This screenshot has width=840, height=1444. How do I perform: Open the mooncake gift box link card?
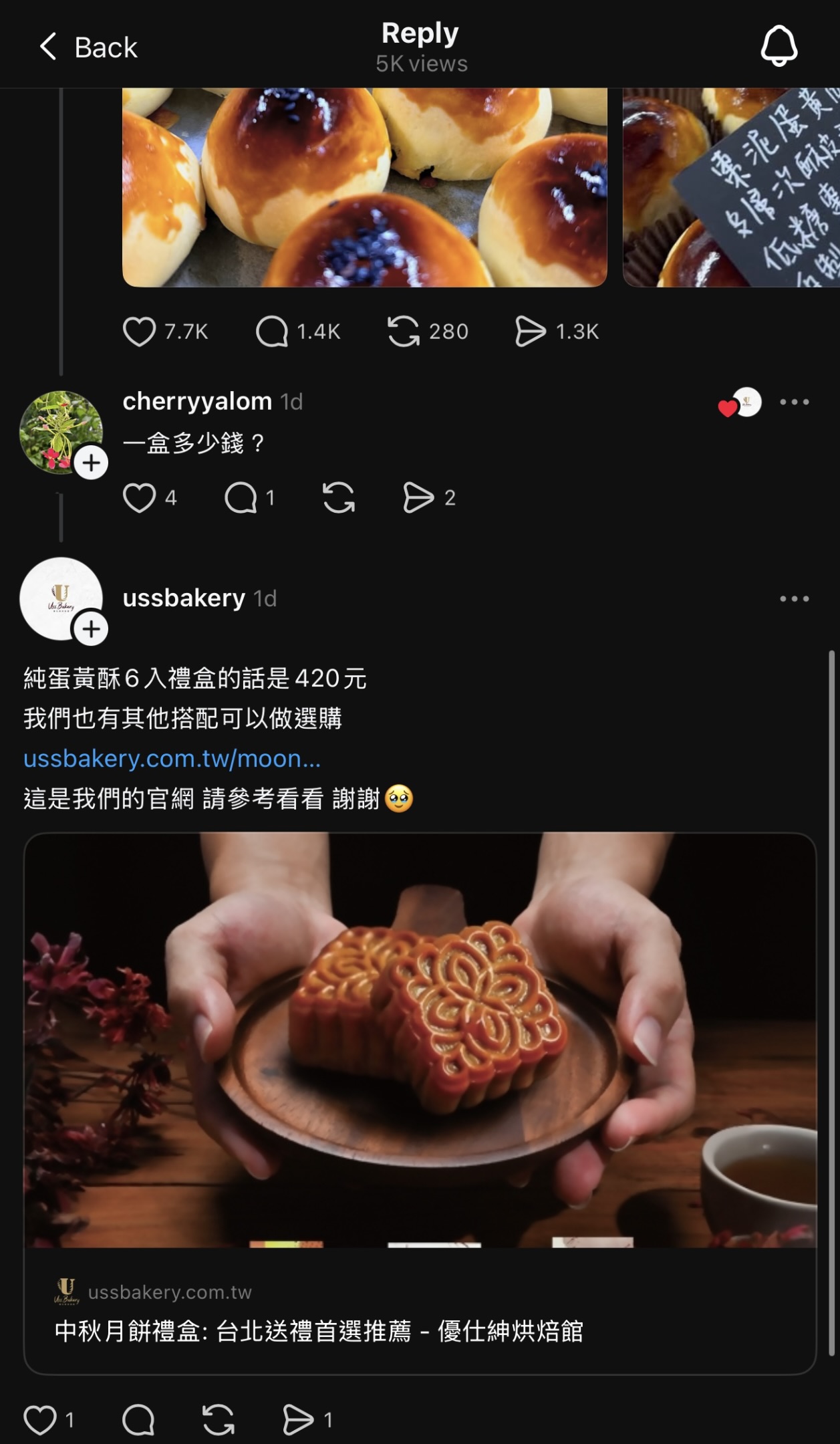[x=420, y=1103]
